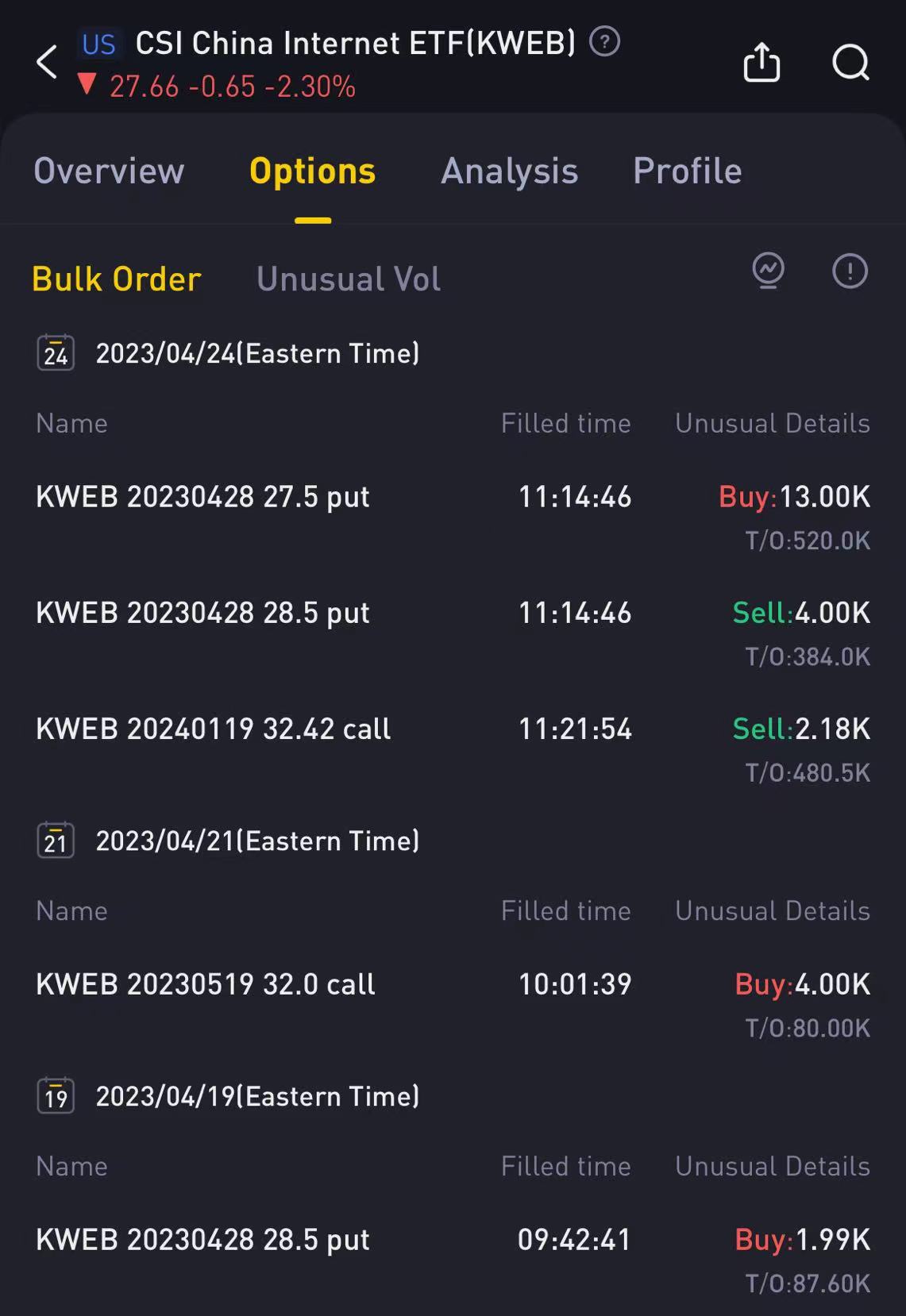Viewport: 906px width, 1316px height.
Task: Open the 28.5 put filled at 11:14:46
Action: [x=203, y=613]
